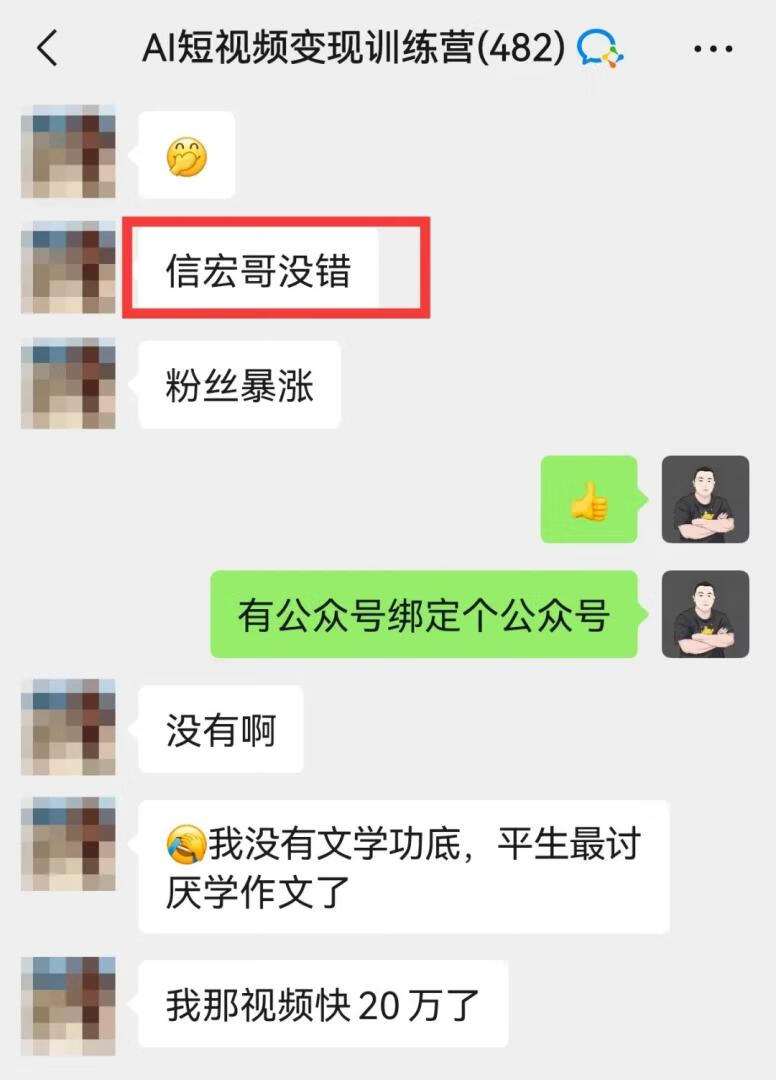776x1080 pixels.
Task: Click the message bubble 粉丝暴涨
Action: 237,385
